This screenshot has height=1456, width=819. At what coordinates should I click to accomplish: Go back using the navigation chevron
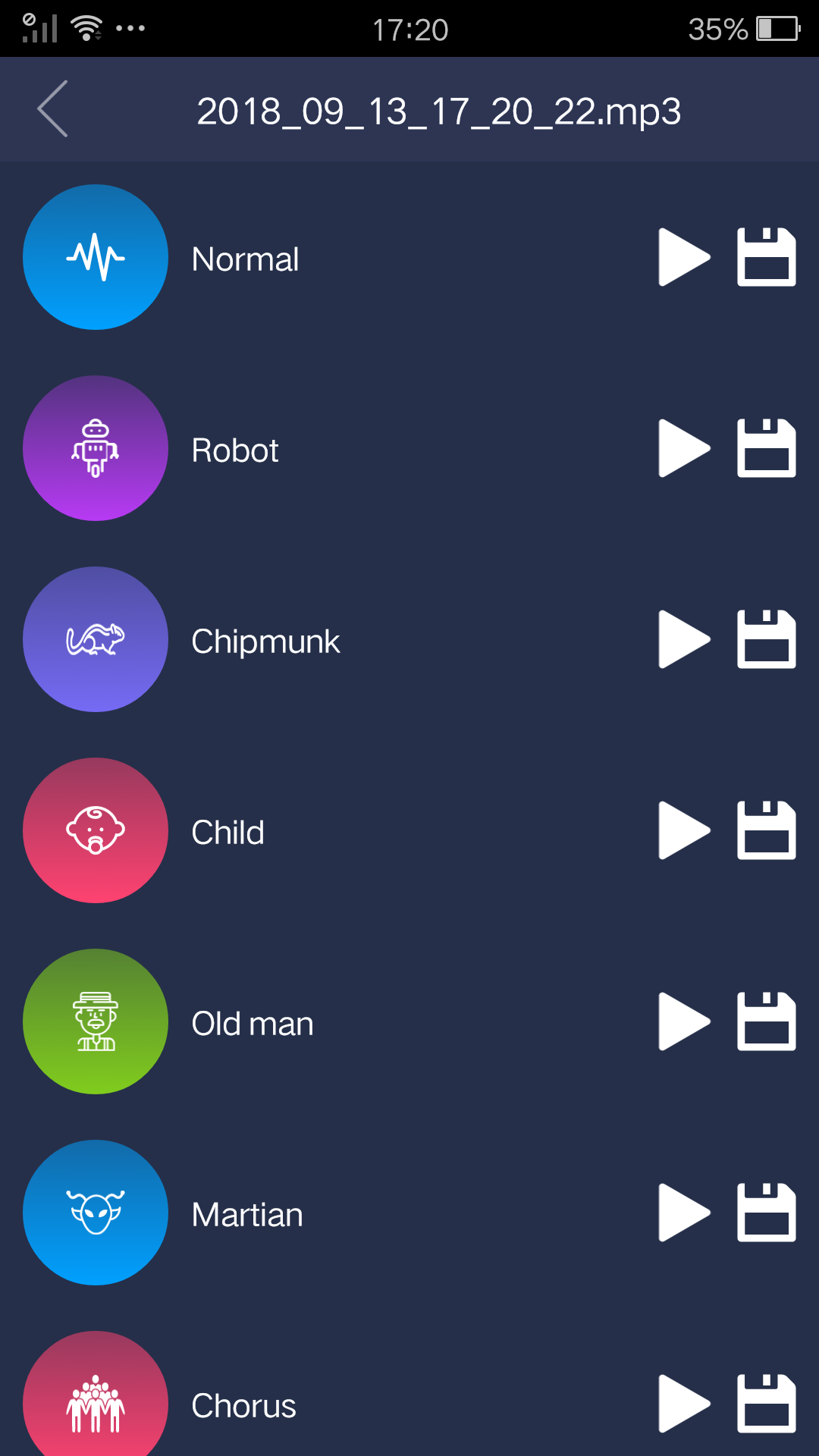[51, 109]
